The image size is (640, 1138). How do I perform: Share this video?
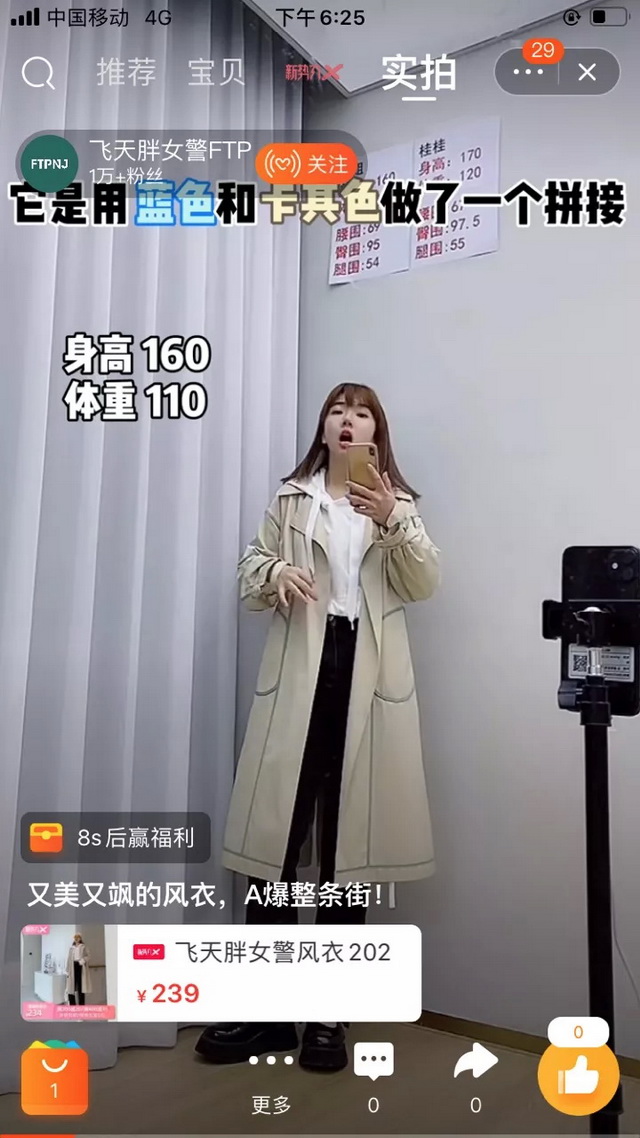pyautogui.click(x=475, y=1063)
